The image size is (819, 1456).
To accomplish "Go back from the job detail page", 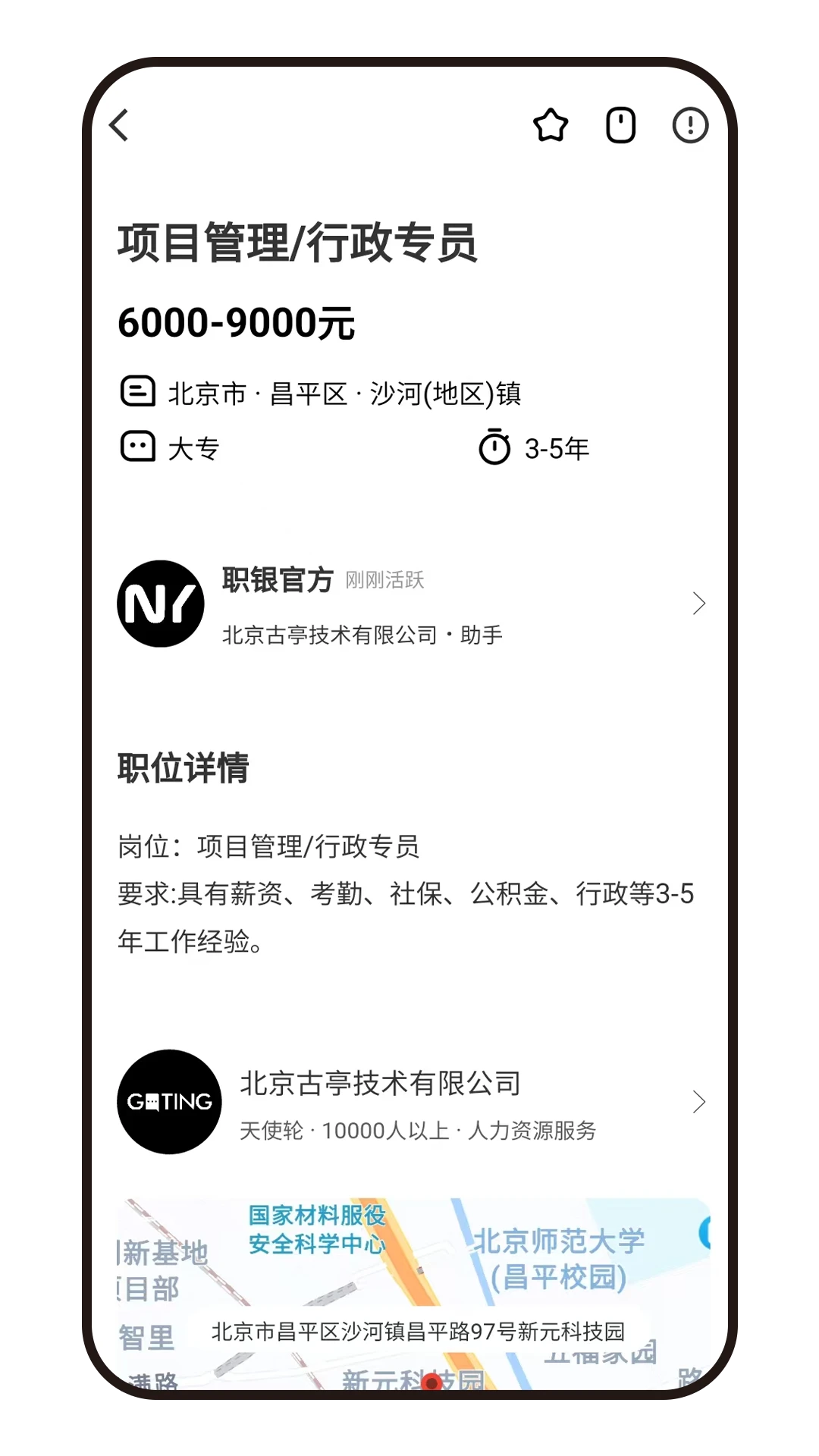I will [x=120, y=126].
